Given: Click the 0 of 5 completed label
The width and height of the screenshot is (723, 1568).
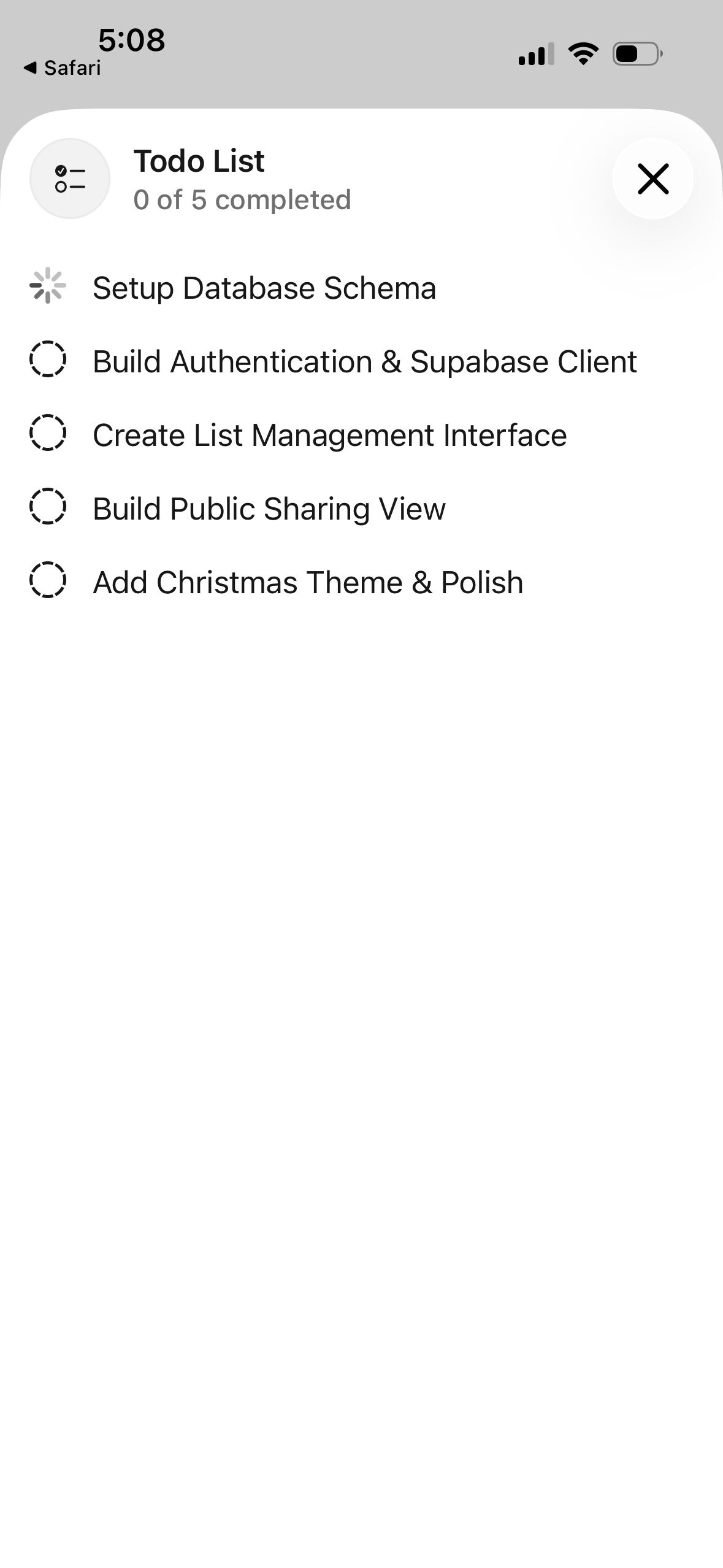Looking at the screenshot, I should pos(242,199).
